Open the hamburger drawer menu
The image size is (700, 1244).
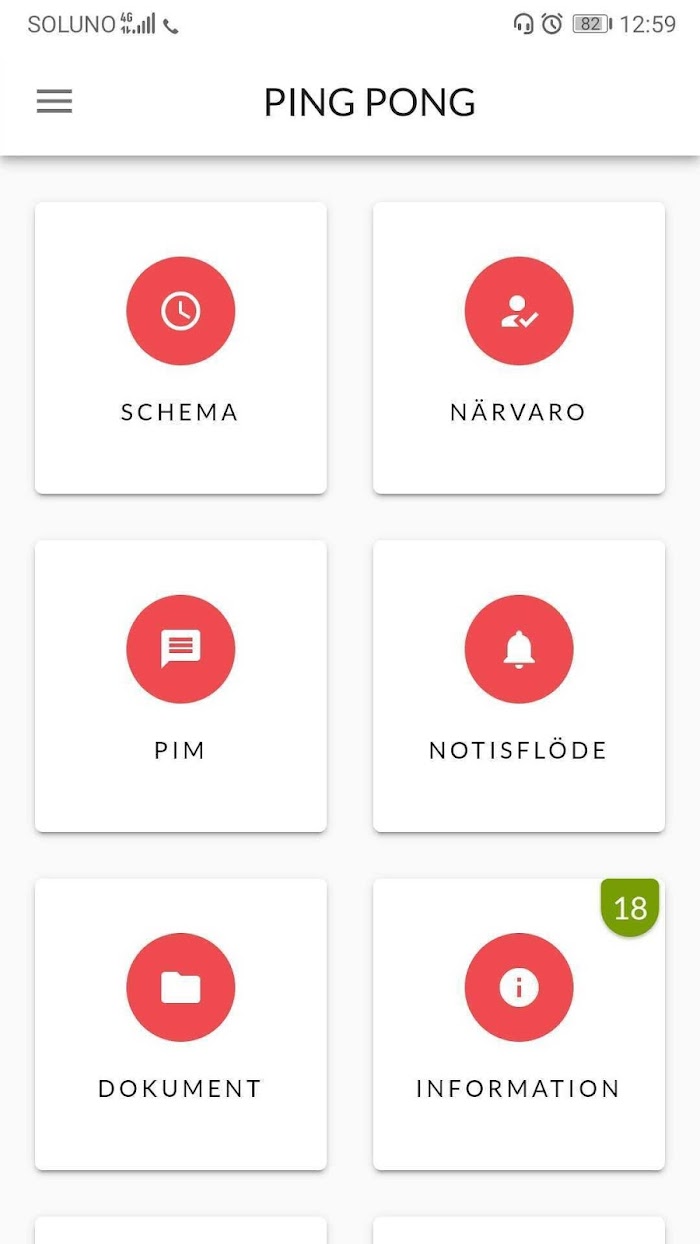pos(54,101)
